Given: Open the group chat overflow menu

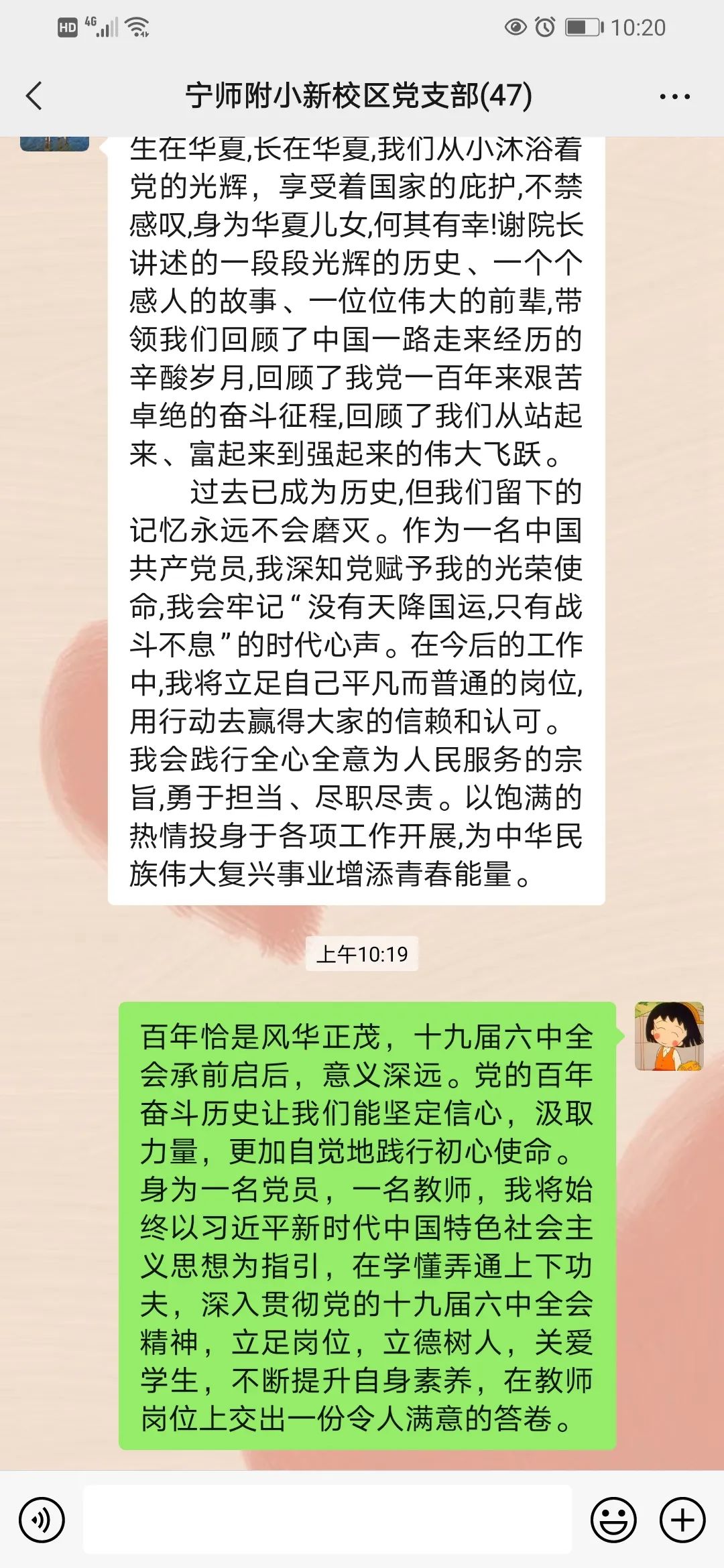Looking at the screenshot, I should pos(674,96).
